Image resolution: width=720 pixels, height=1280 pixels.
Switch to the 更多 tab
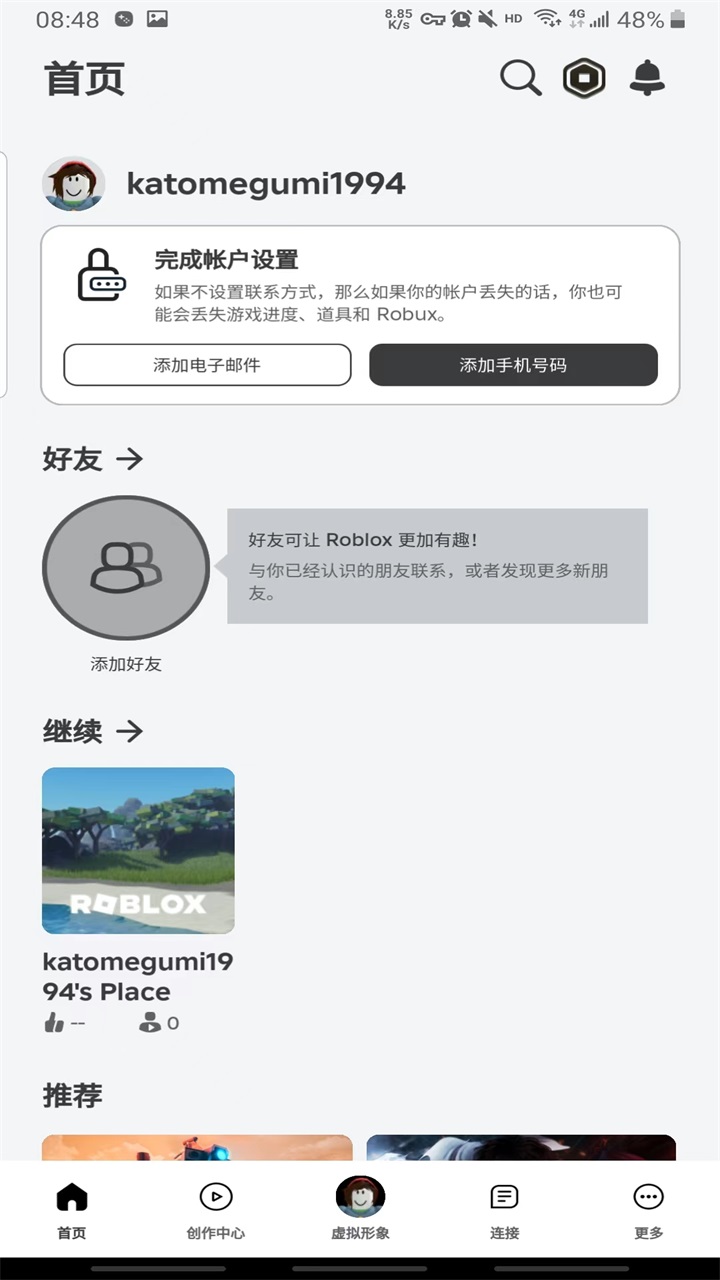pos(648,1210)
